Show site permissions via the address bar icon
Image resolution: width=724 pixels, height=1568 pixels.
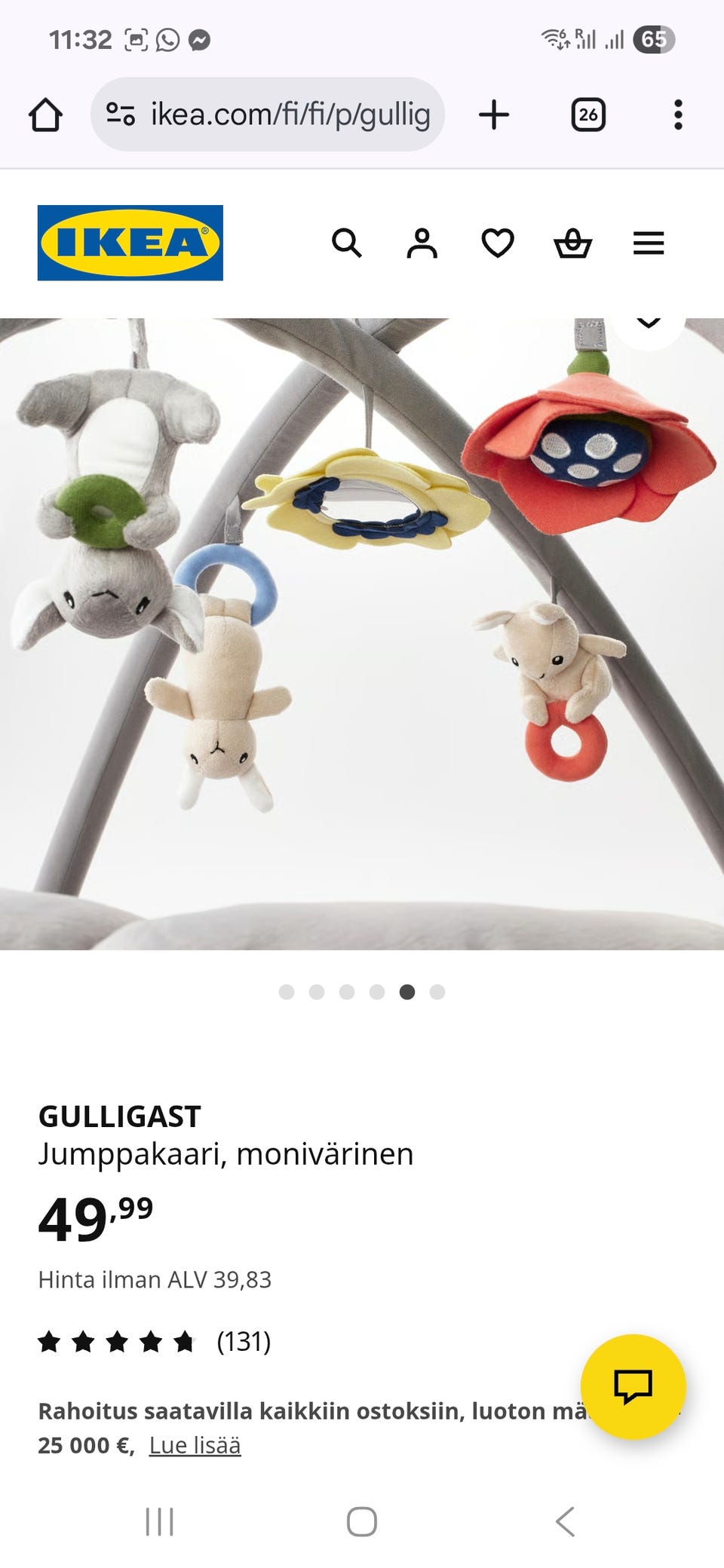click(119, 115)
